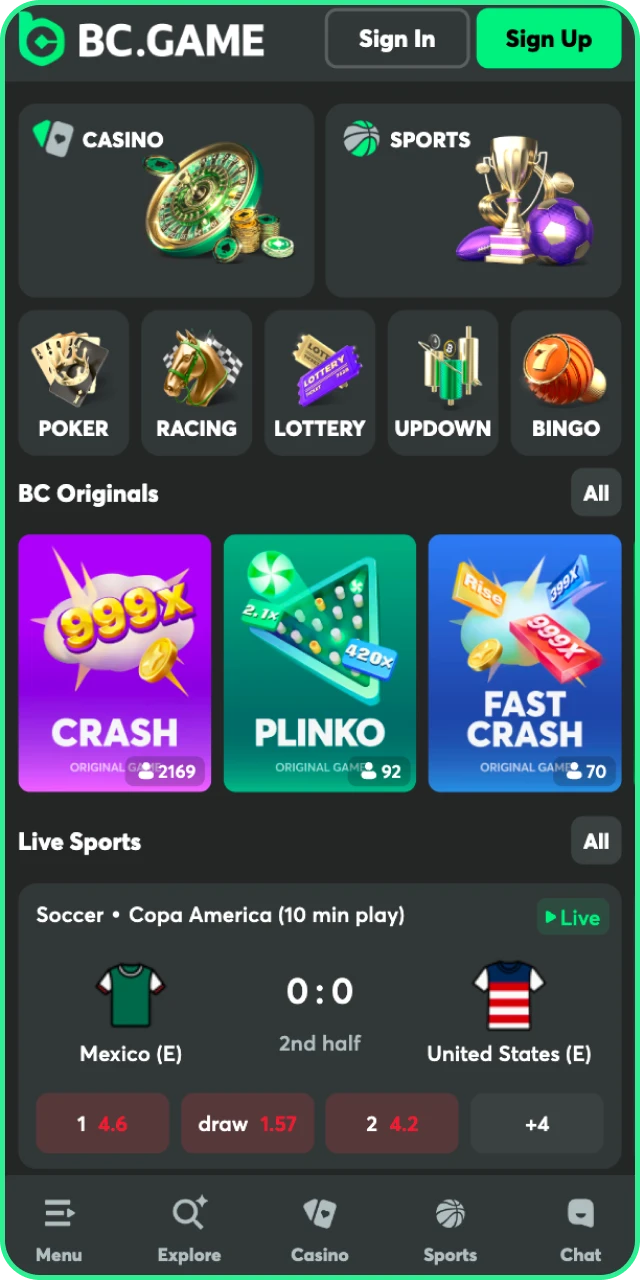Image resolution: width=640 pixels, height=1280 pixels.
Task: Launch the Crash original game
Action: pos(115,662)
